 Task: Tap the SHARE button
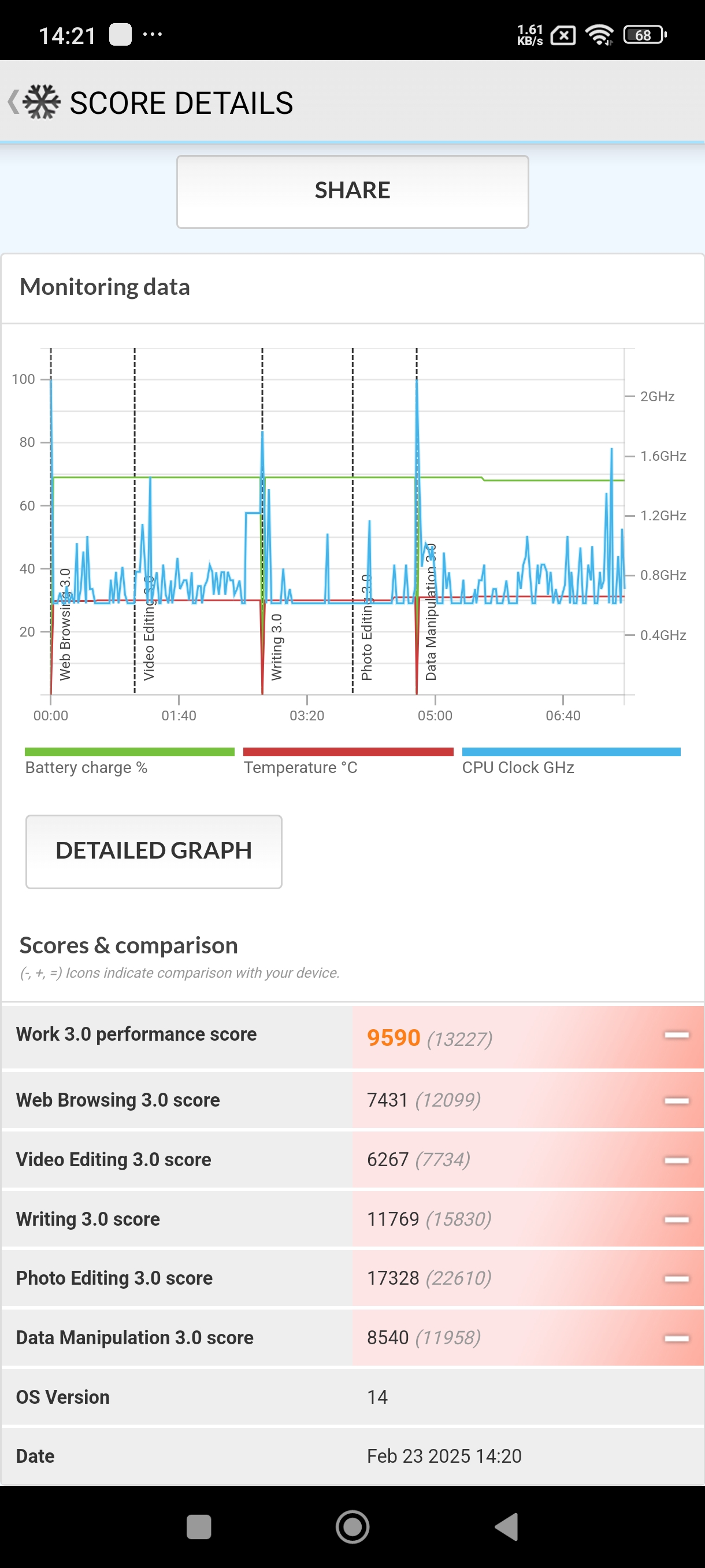[x=352, y=191]
